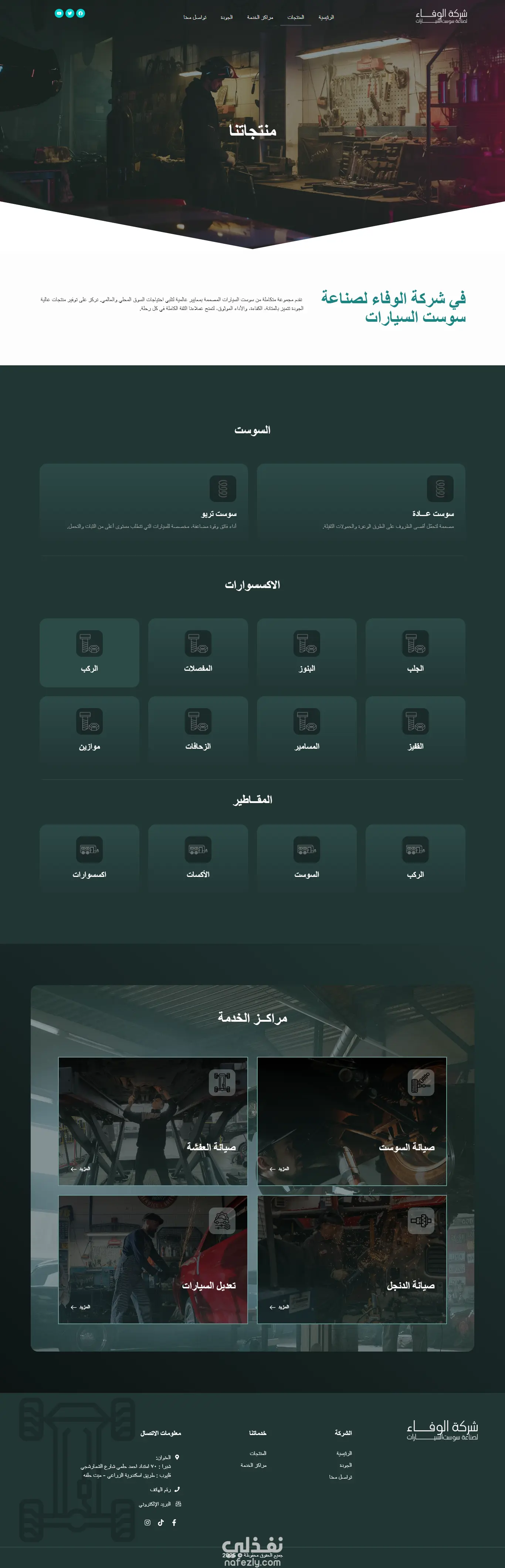Open الجودة from the top menu
505x1568 pixels.
(x=227, y=18)
